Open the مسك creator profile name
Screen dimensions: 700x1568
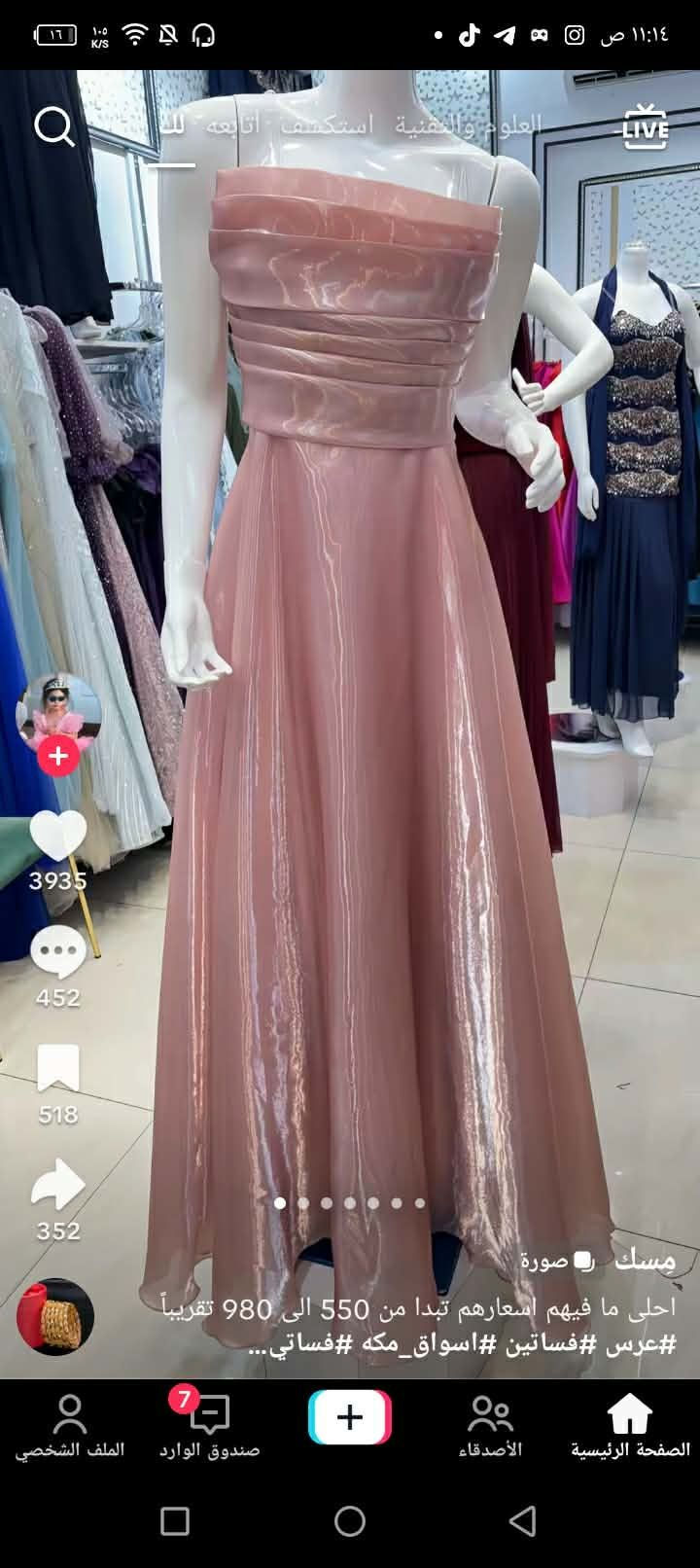(645, 1260)
